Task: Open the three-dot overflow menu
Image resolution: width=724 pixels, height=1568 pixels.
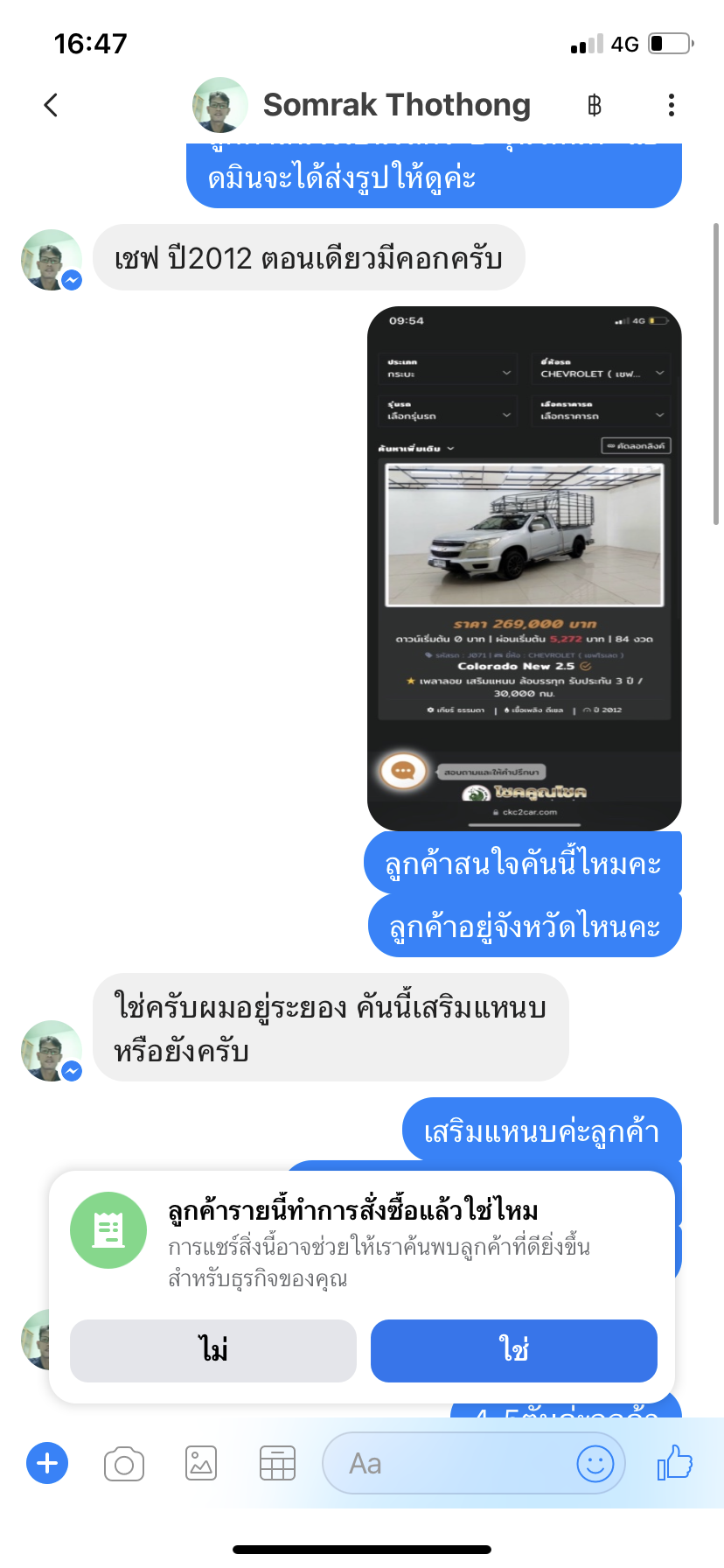Action: pos(671,105)
